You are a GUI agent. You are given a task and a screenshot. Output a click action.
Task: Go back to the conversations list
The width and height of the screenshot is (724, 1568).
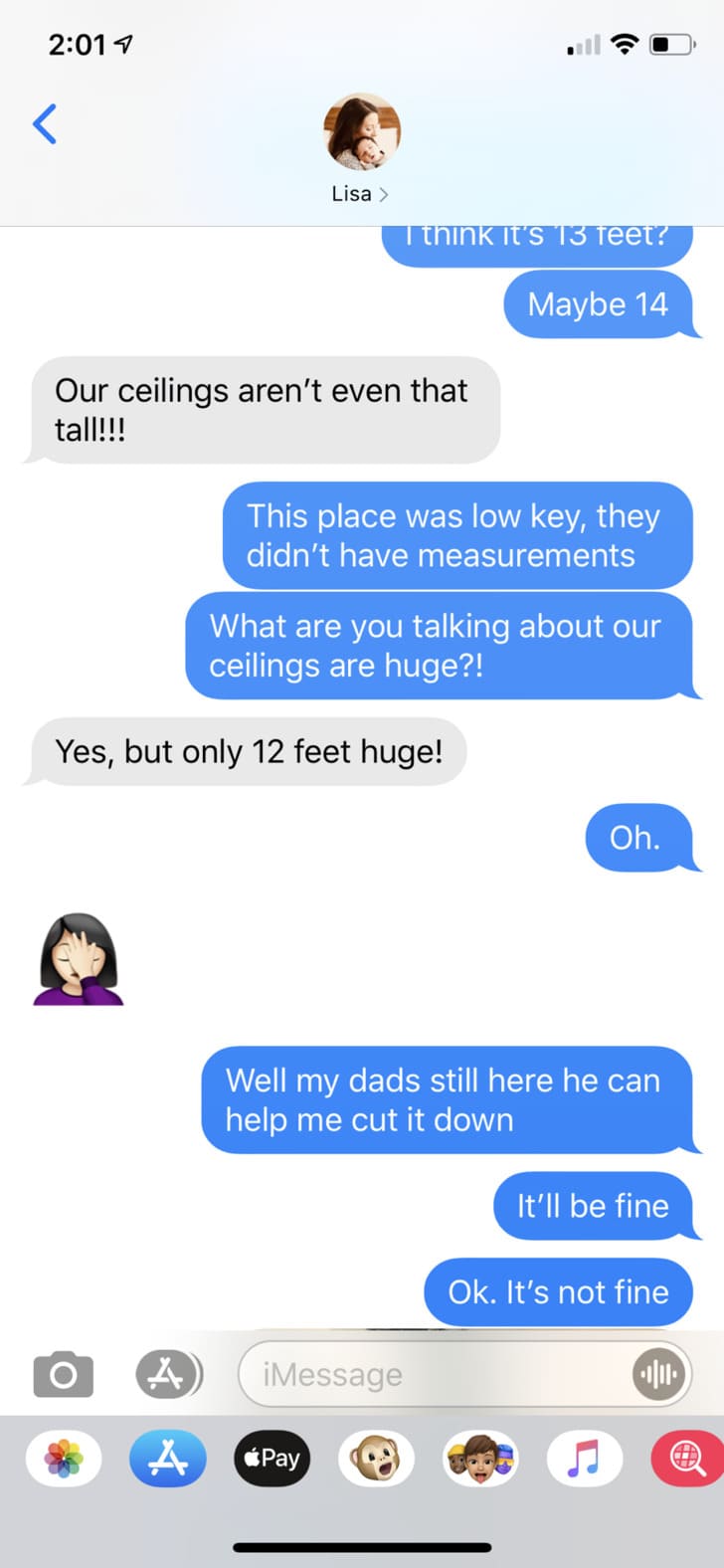(x=45, y=124)
